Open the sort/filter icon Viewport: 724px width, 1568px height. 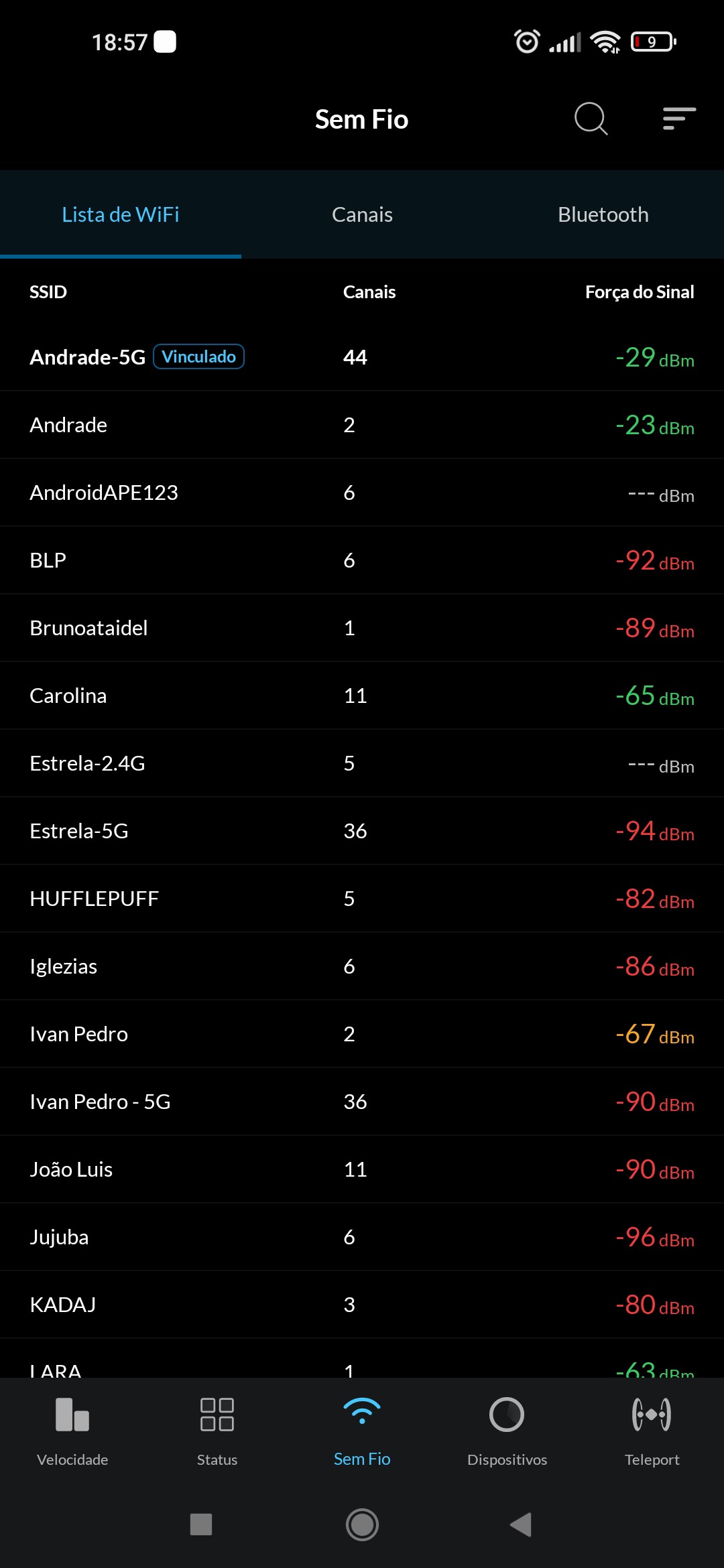tap(679, 119)
